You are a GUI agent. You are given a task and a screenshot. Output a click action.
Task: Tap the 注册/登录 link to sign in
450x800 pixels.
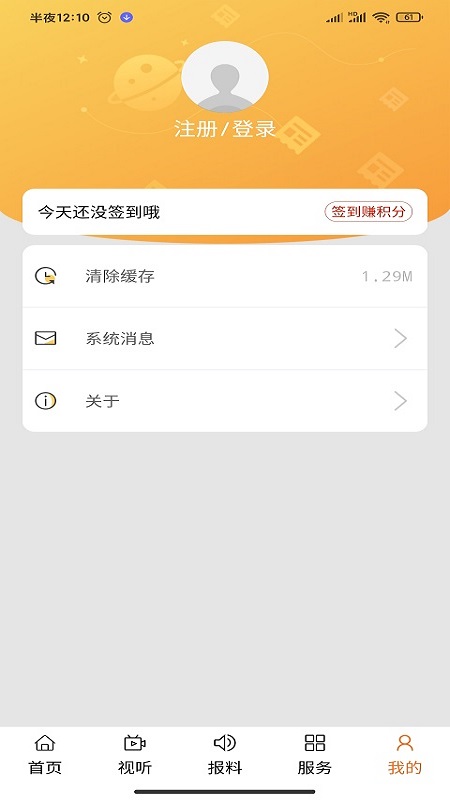tap(225, 129)
